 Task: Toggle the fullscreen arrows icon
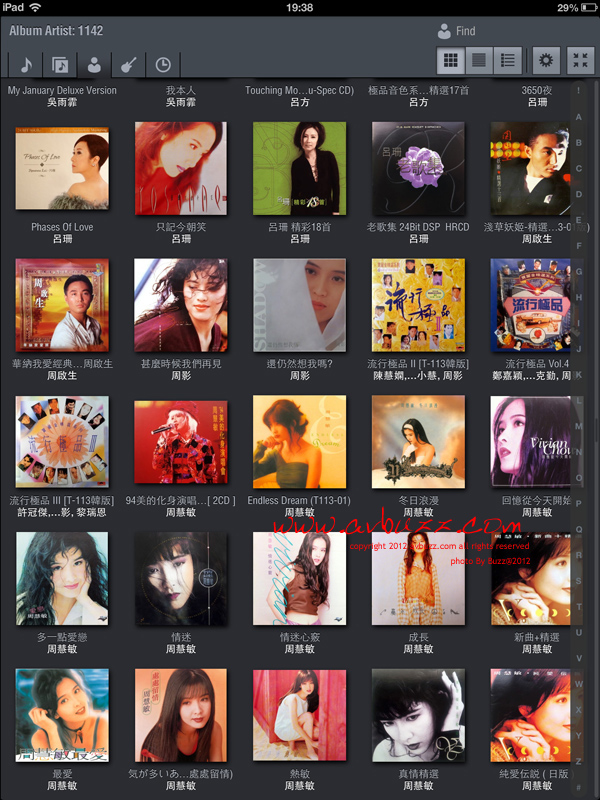580,60
